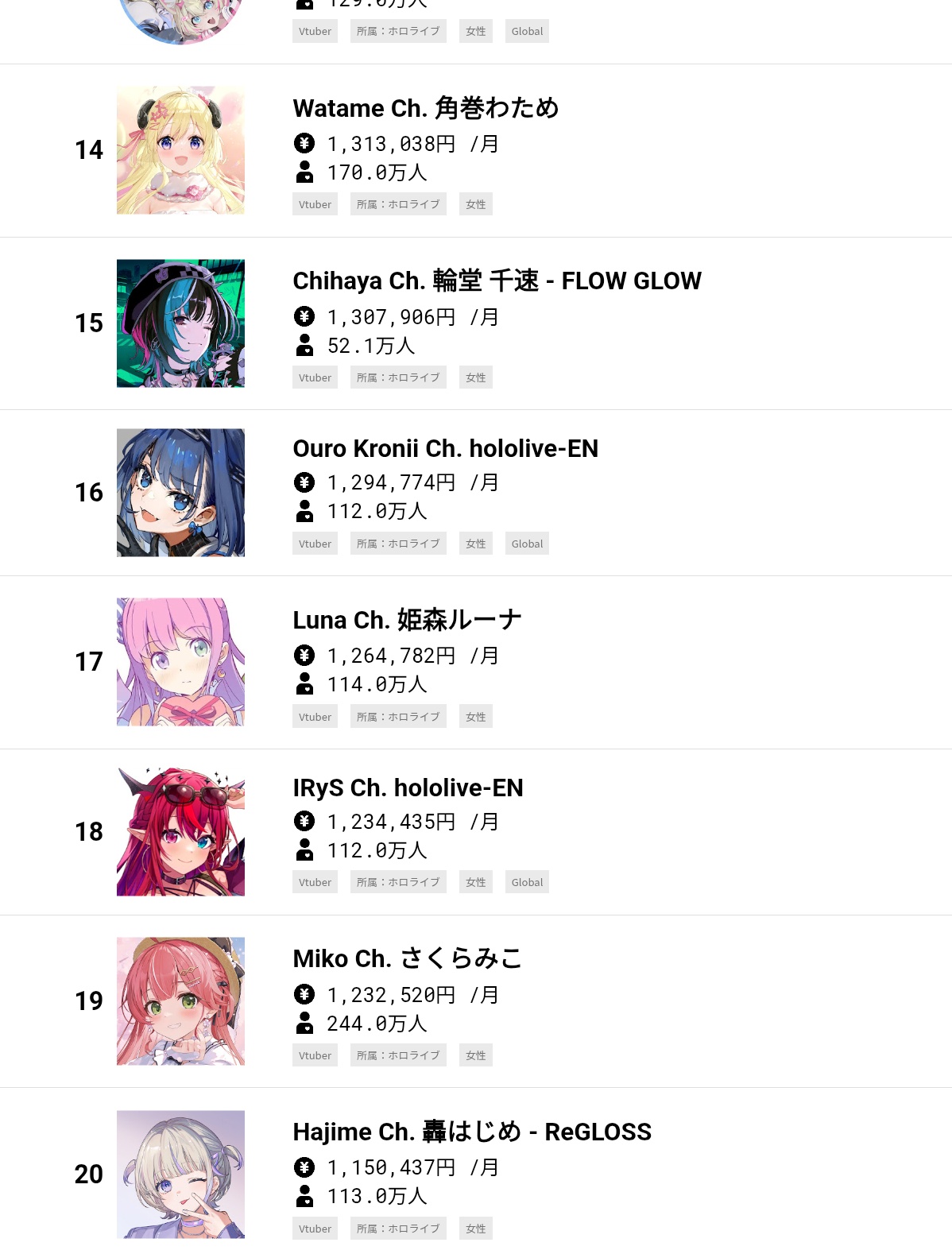952x1254 pixels.
Task: Open Chihaya Ch. 輪堂 千速 FLOW GLOW entry
Action: click(x=497, y=281)
